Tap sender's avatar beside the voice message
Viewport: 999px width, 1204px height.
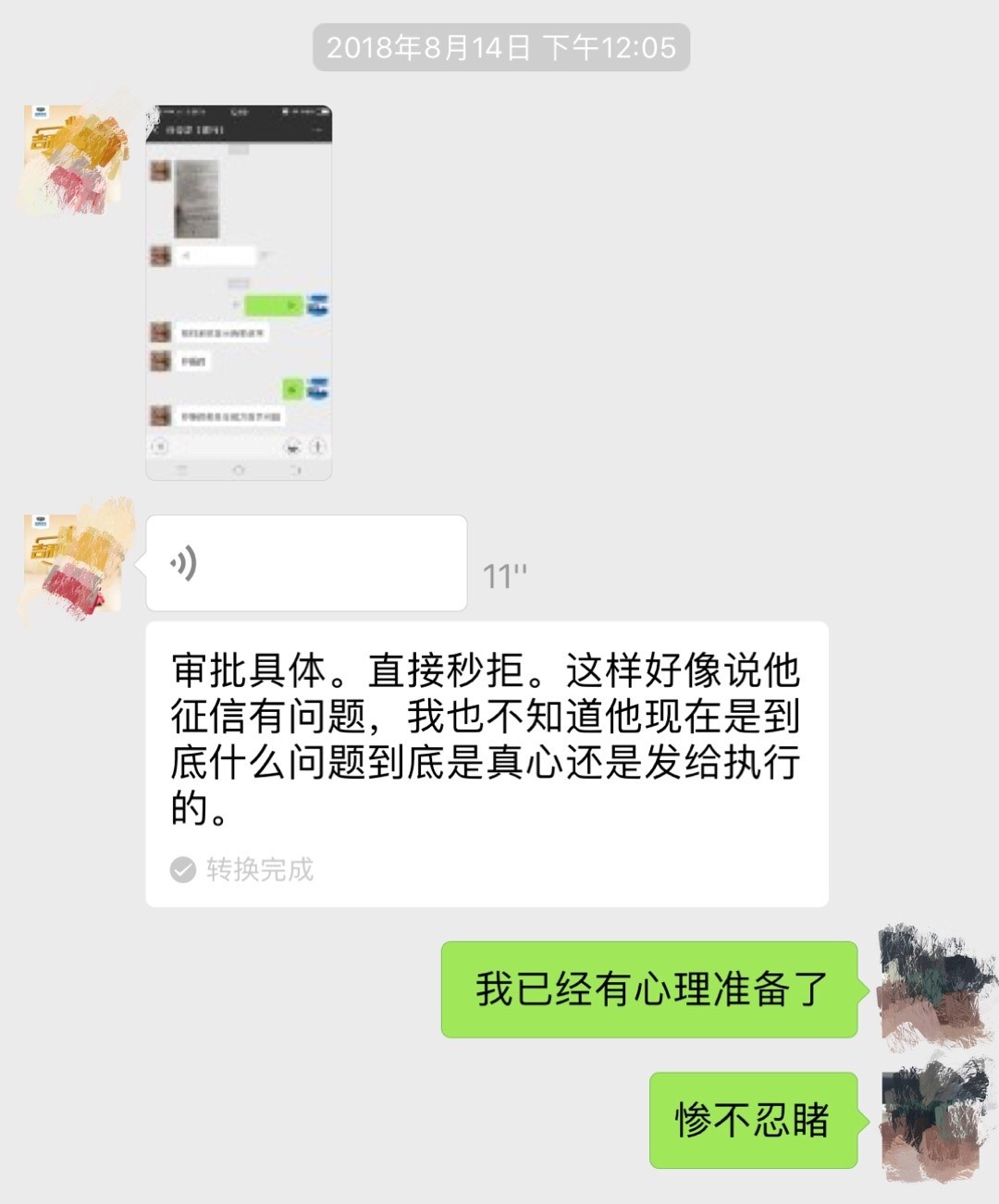click(74, 564)
